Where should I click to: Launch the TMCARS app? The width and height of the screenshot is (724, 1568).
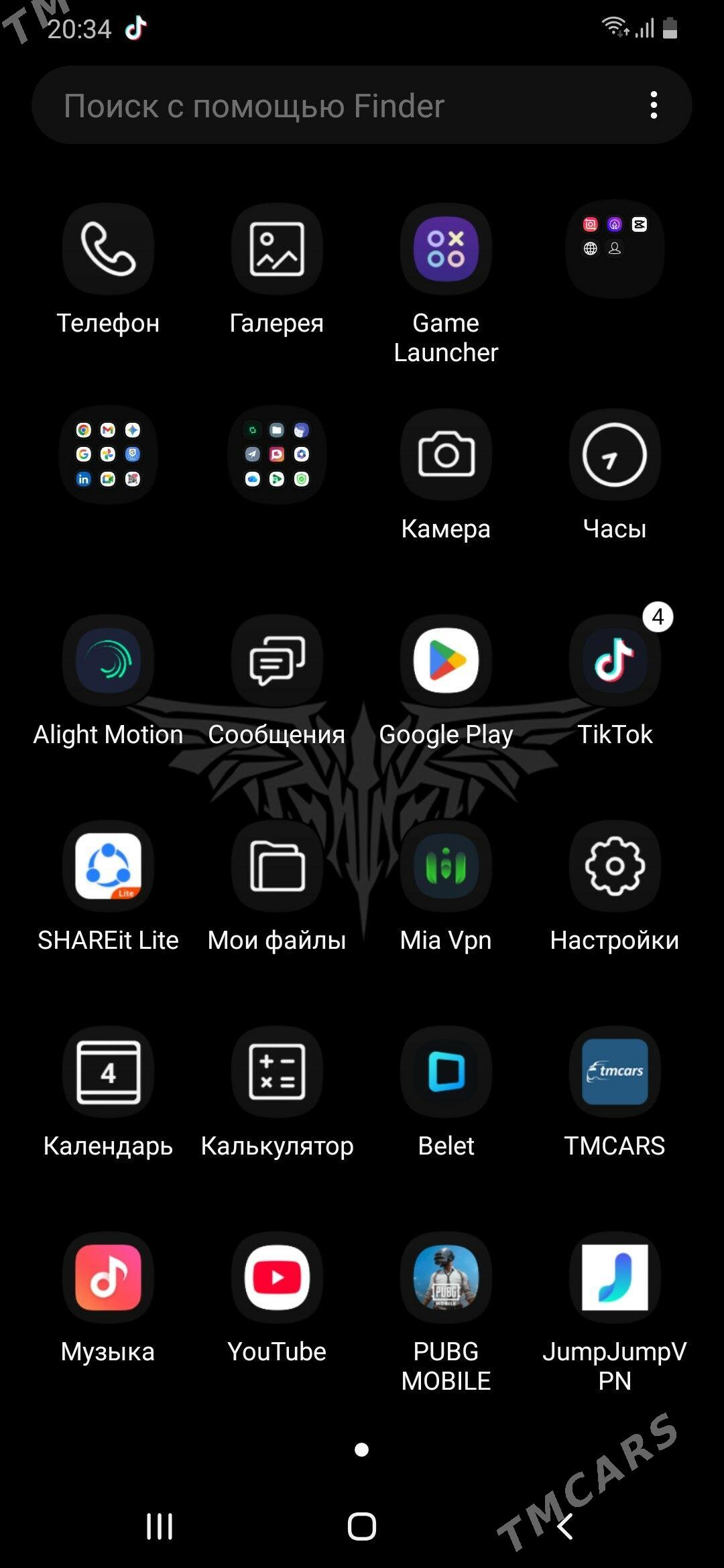point(615,1072)
